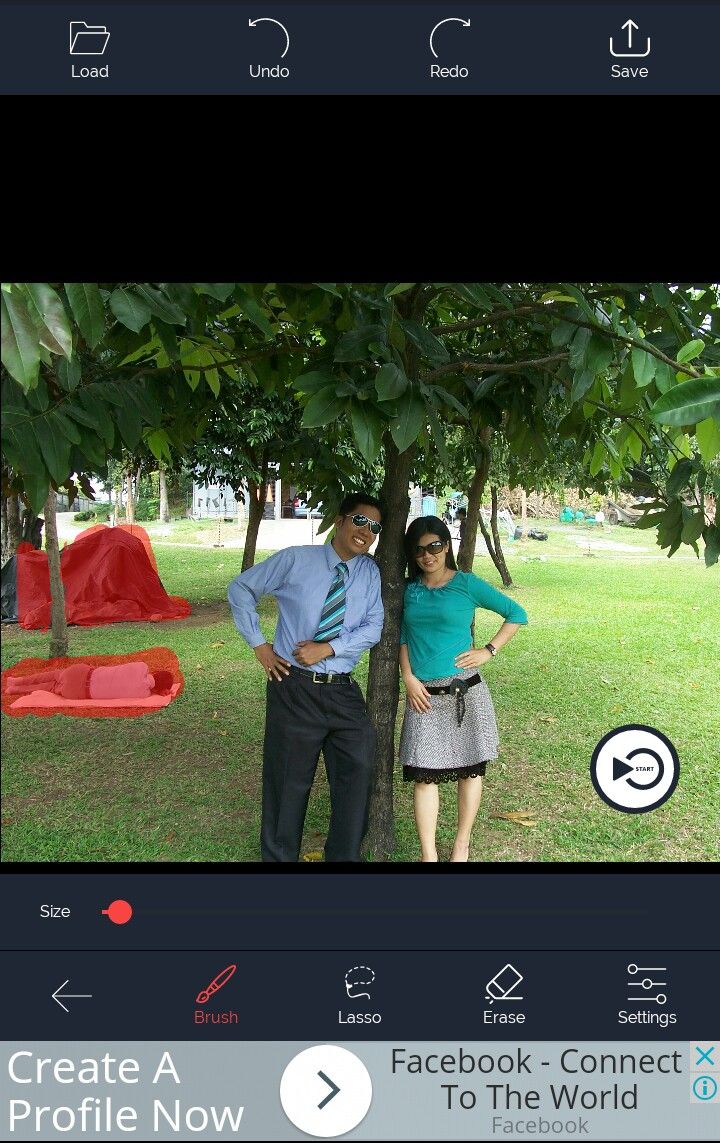Viewport: 720px width, 1143px height.
Task: Undo the last edit
Action: (269, 50)
